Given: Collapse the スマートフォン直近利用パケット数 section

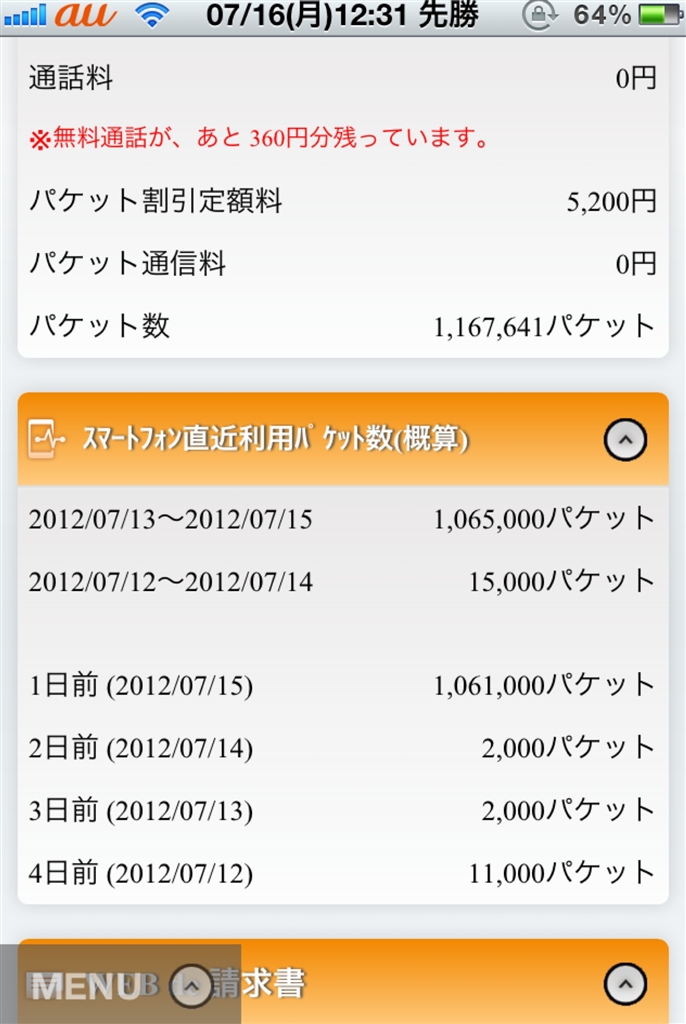Looking at the screenshot, I should click(x=625, y=439).
